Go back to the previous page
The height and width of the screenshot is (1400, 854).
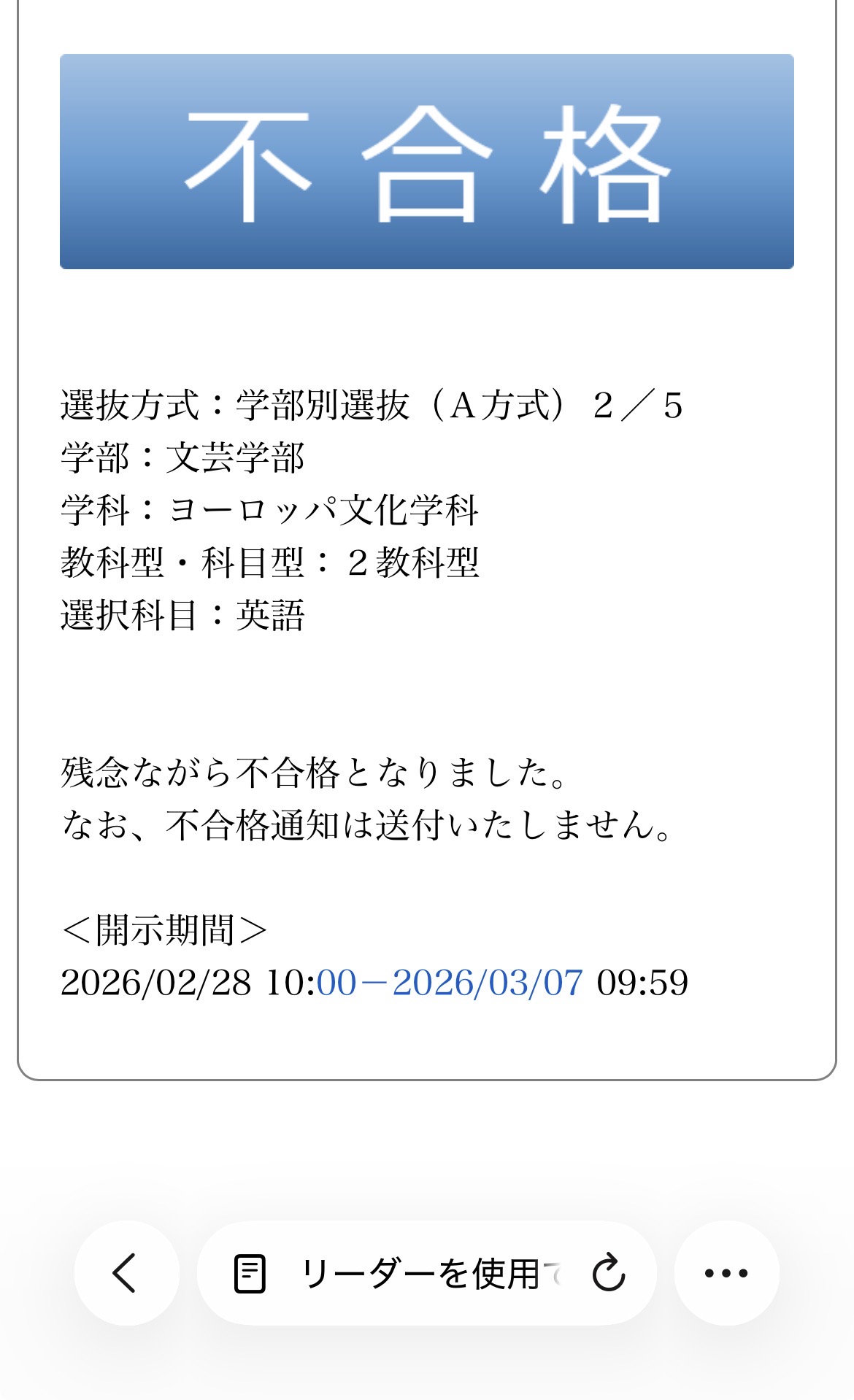(126, 1273)
